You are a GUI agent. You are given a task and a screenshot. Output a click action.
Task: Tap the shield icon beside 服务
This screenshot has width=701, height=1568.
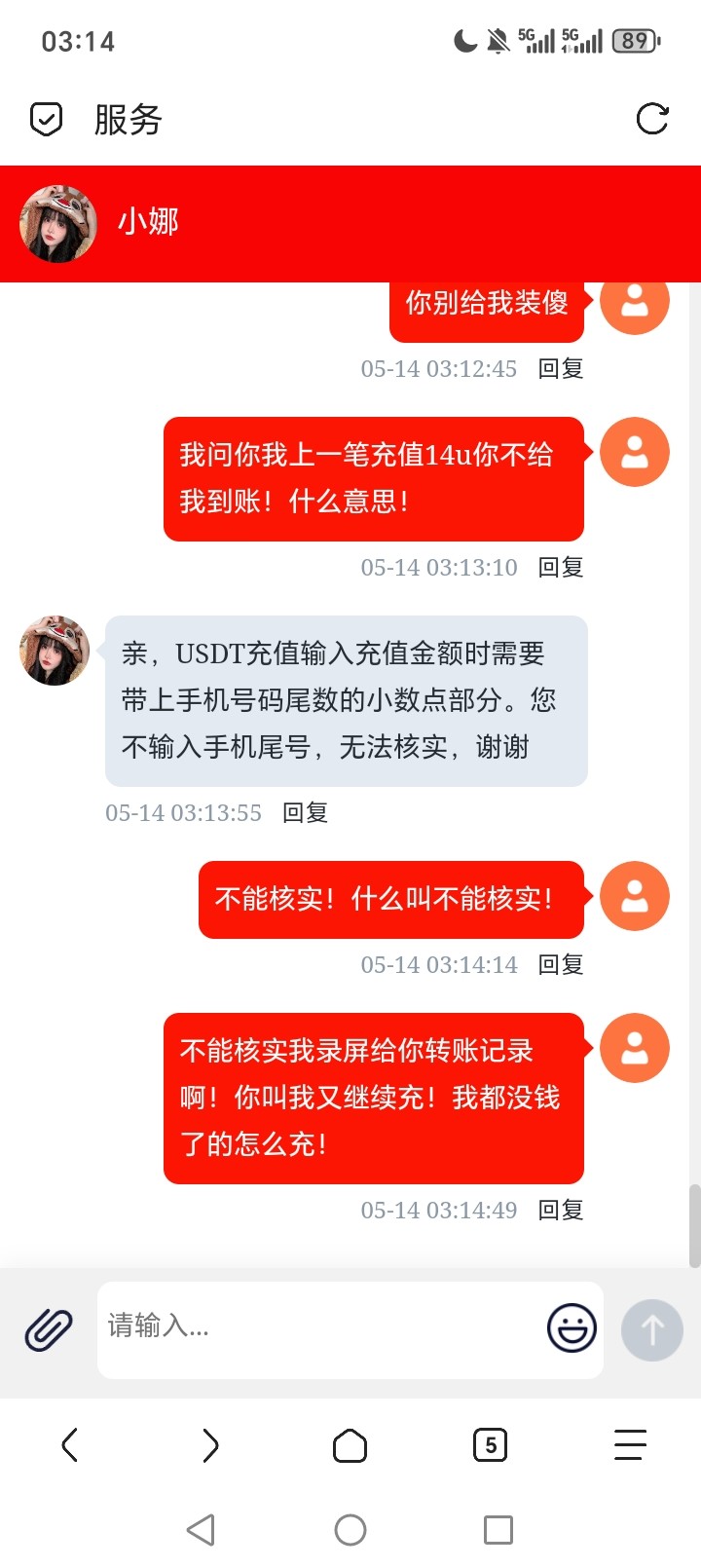click(x=46, y=119)
